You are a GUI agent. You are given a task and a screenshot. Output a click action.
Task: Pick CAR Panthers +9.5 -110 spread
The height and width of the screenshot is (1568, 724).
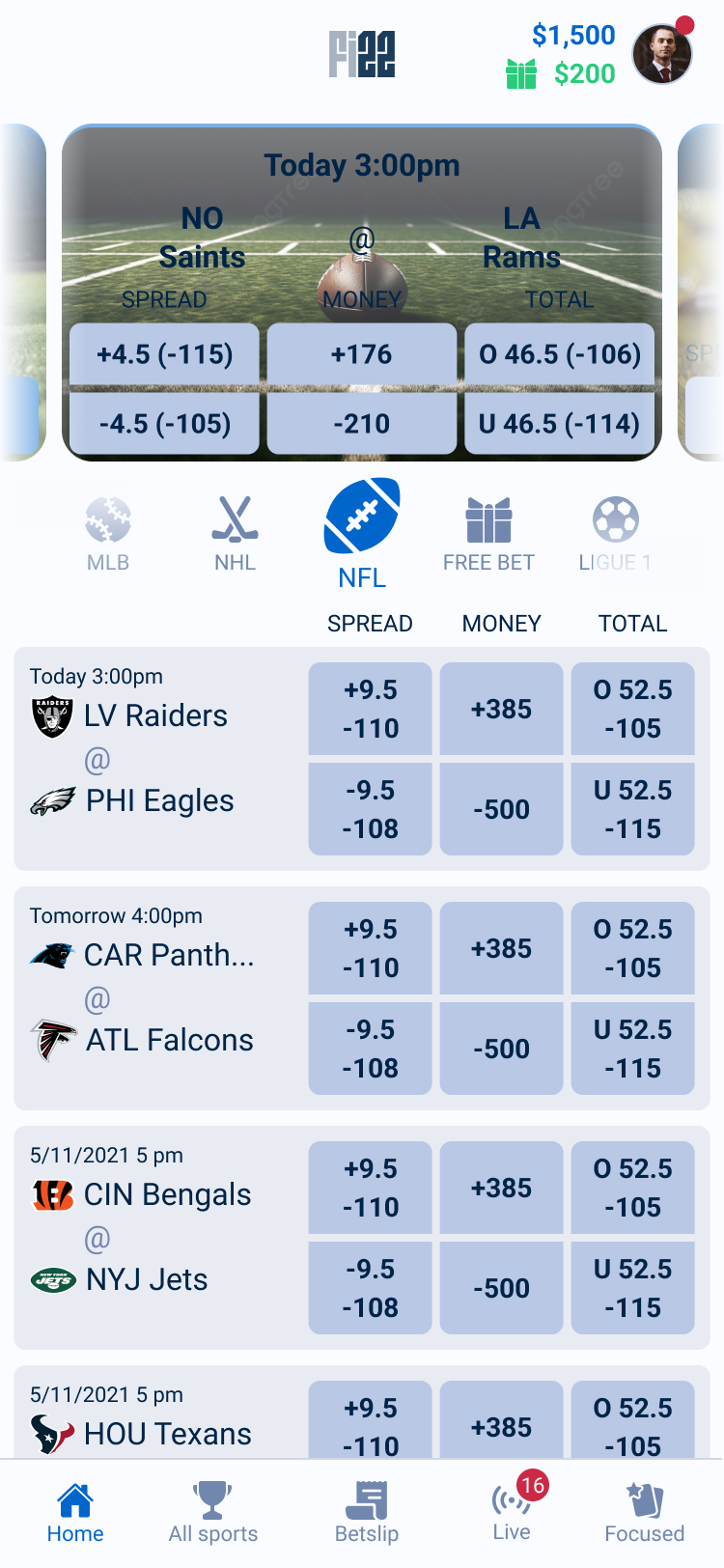pyautogui.click(x=370, y=948)
